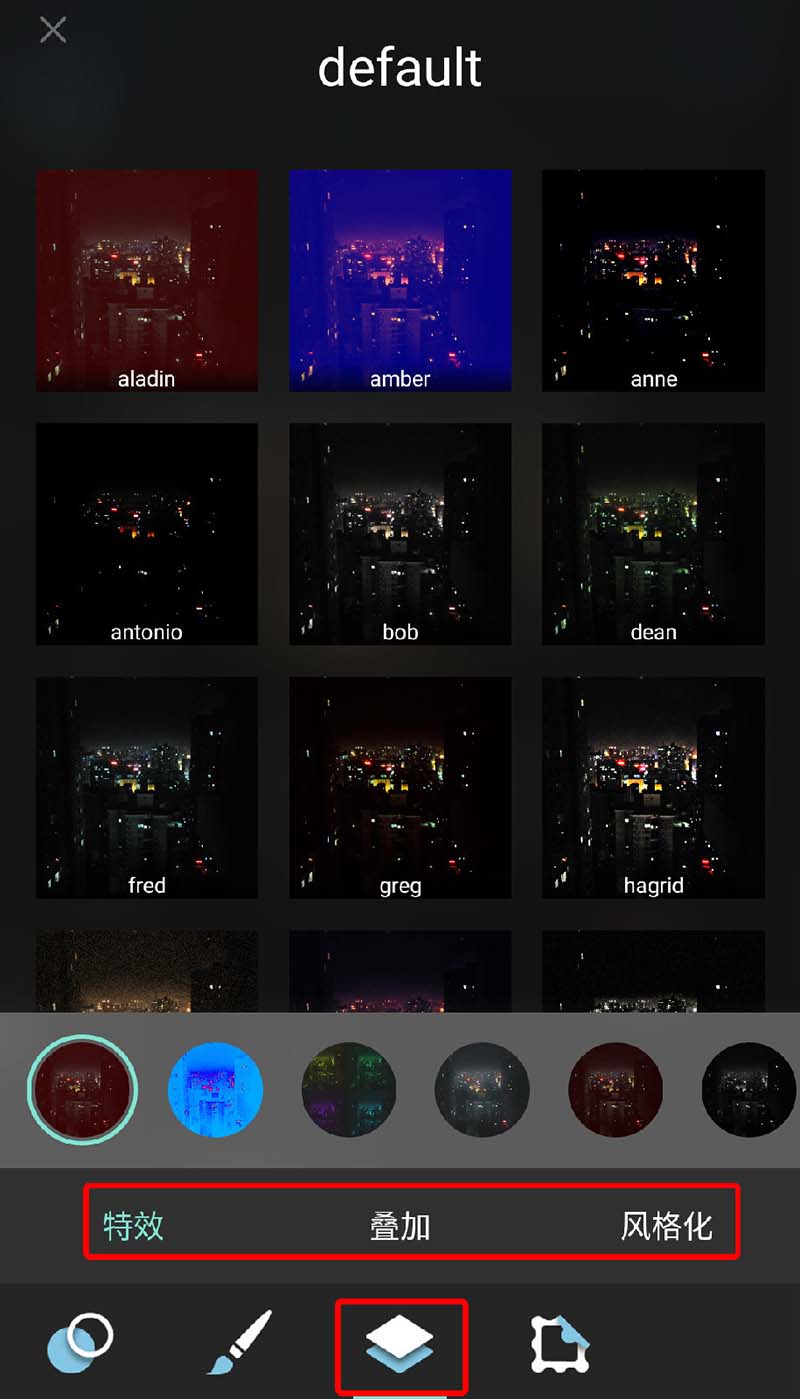Select the bob filter thumbnail

[400, 533]
